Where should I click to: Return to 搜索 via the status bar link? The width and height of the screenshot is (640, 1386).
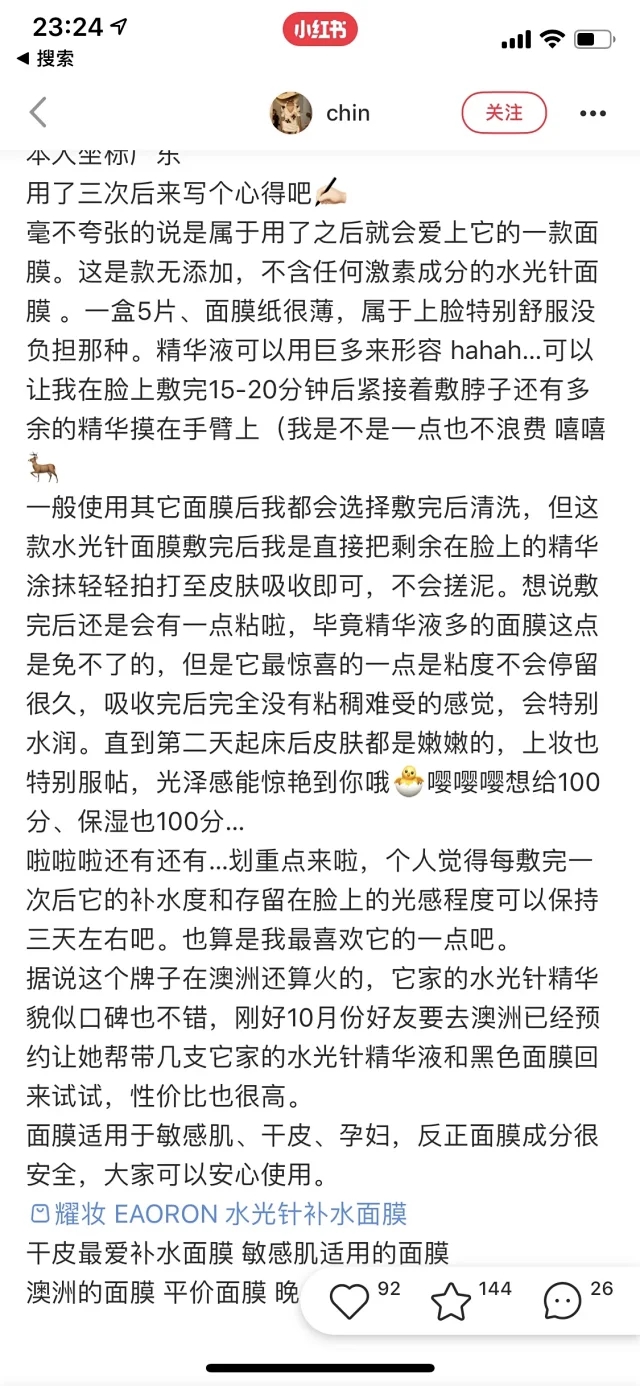click(46, 58)
